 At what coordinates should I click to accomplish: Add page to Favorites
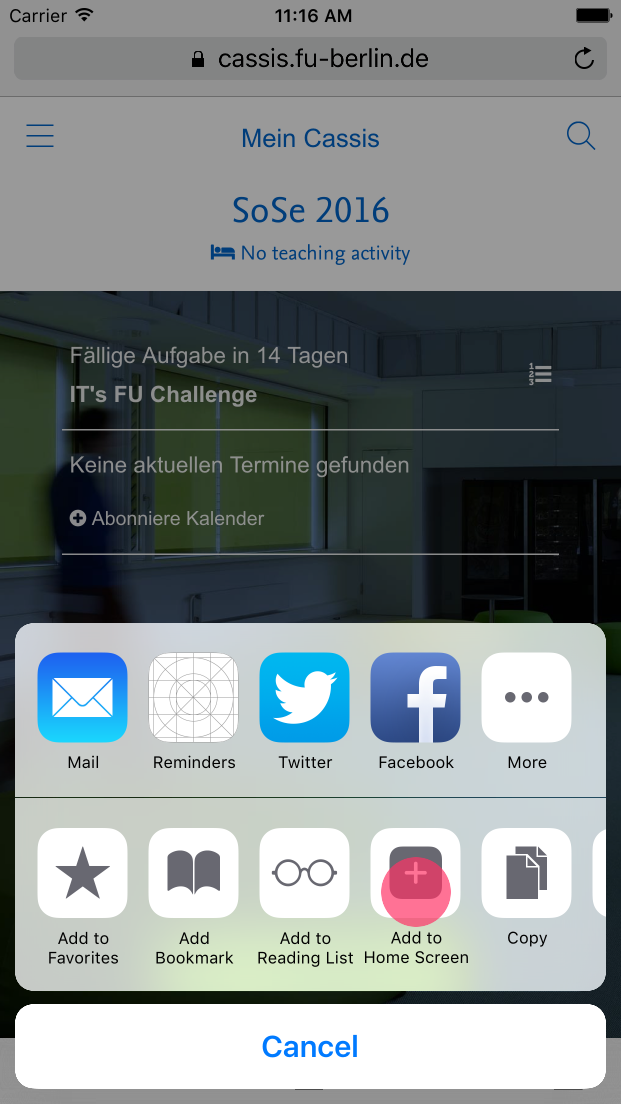(83, 873)
